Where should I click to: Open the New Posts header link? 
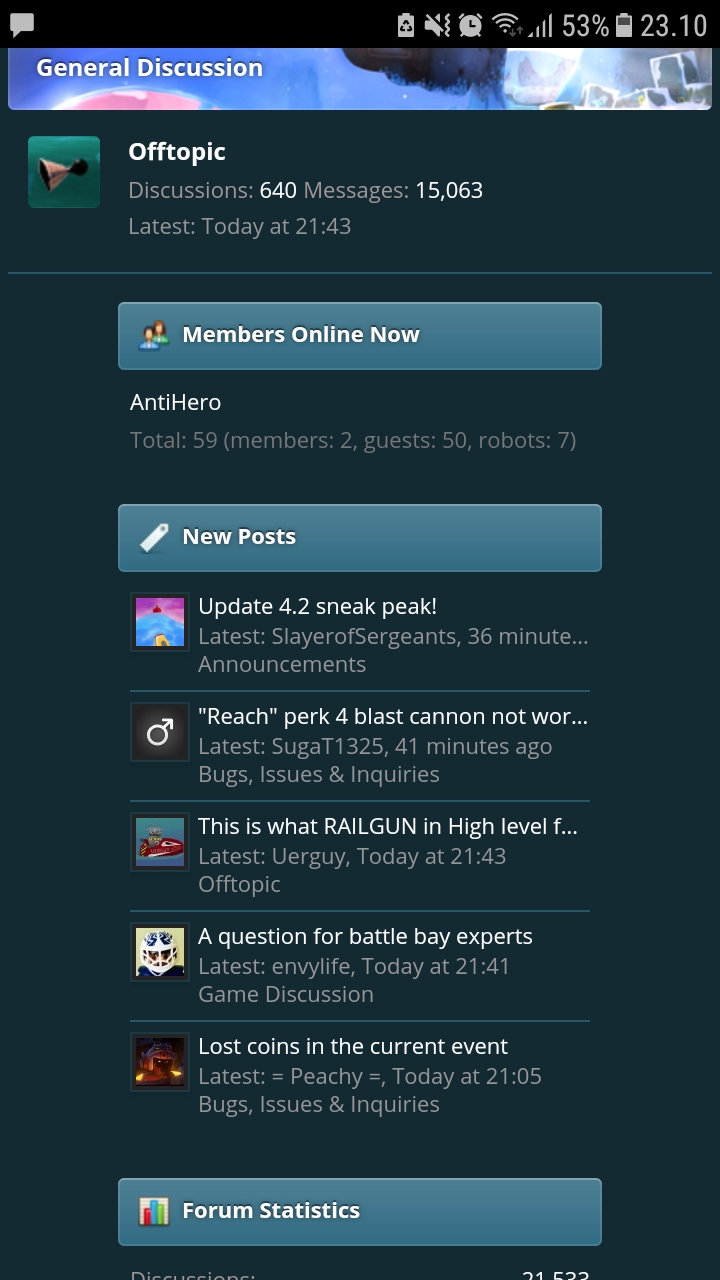pos(238,537)
